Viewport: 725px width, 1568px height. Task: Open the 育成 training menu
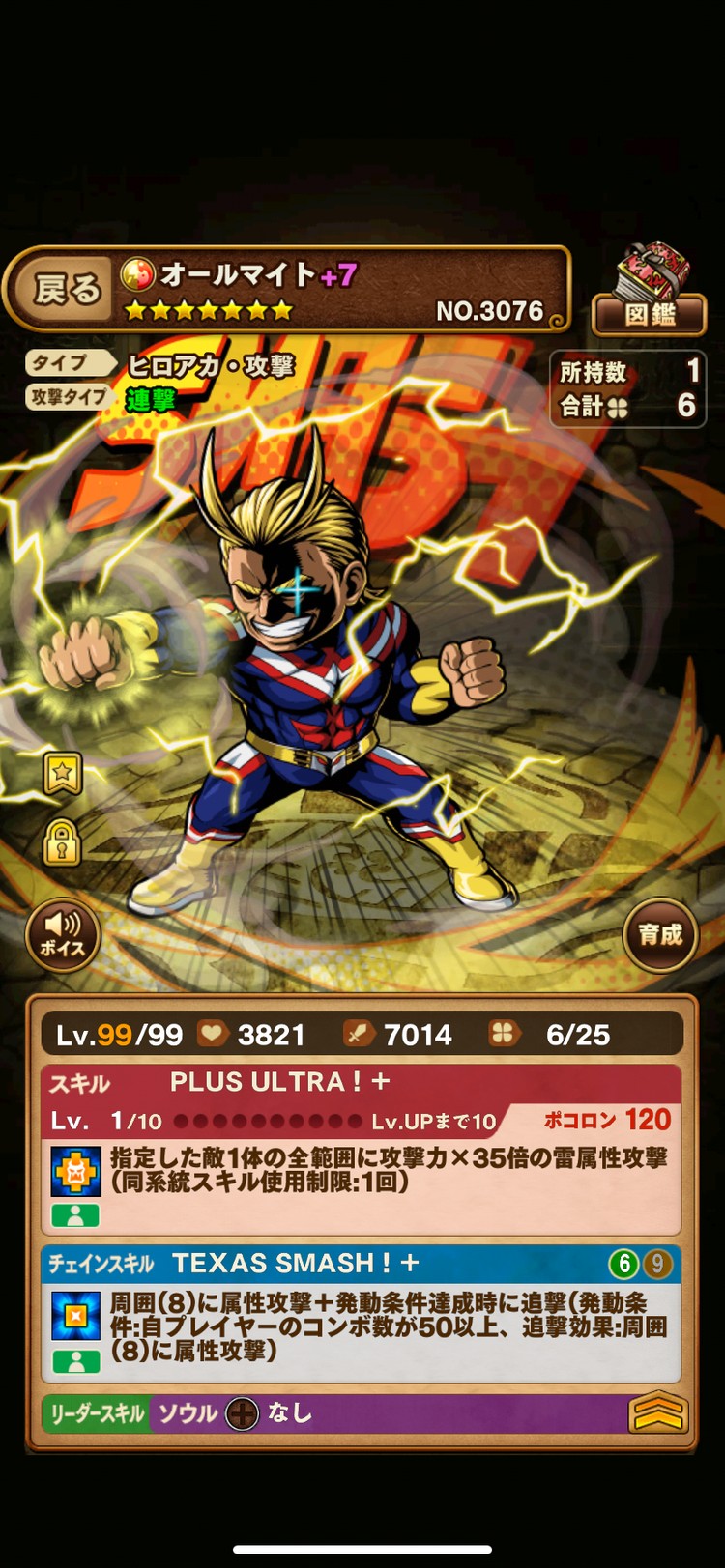click(x=660, y=934)
